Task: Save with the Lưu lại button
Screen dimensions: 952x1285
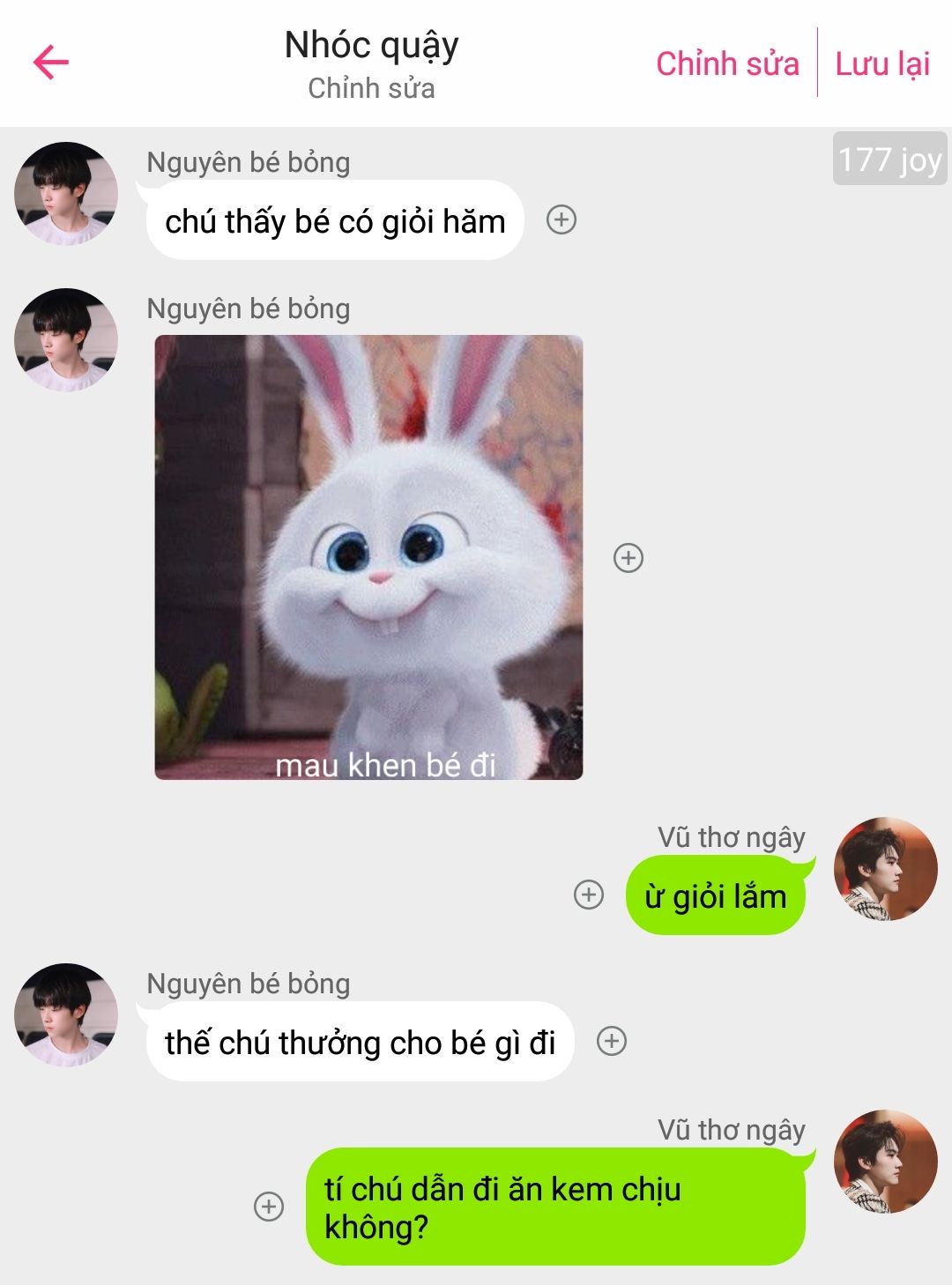Action: pos(882,63)
